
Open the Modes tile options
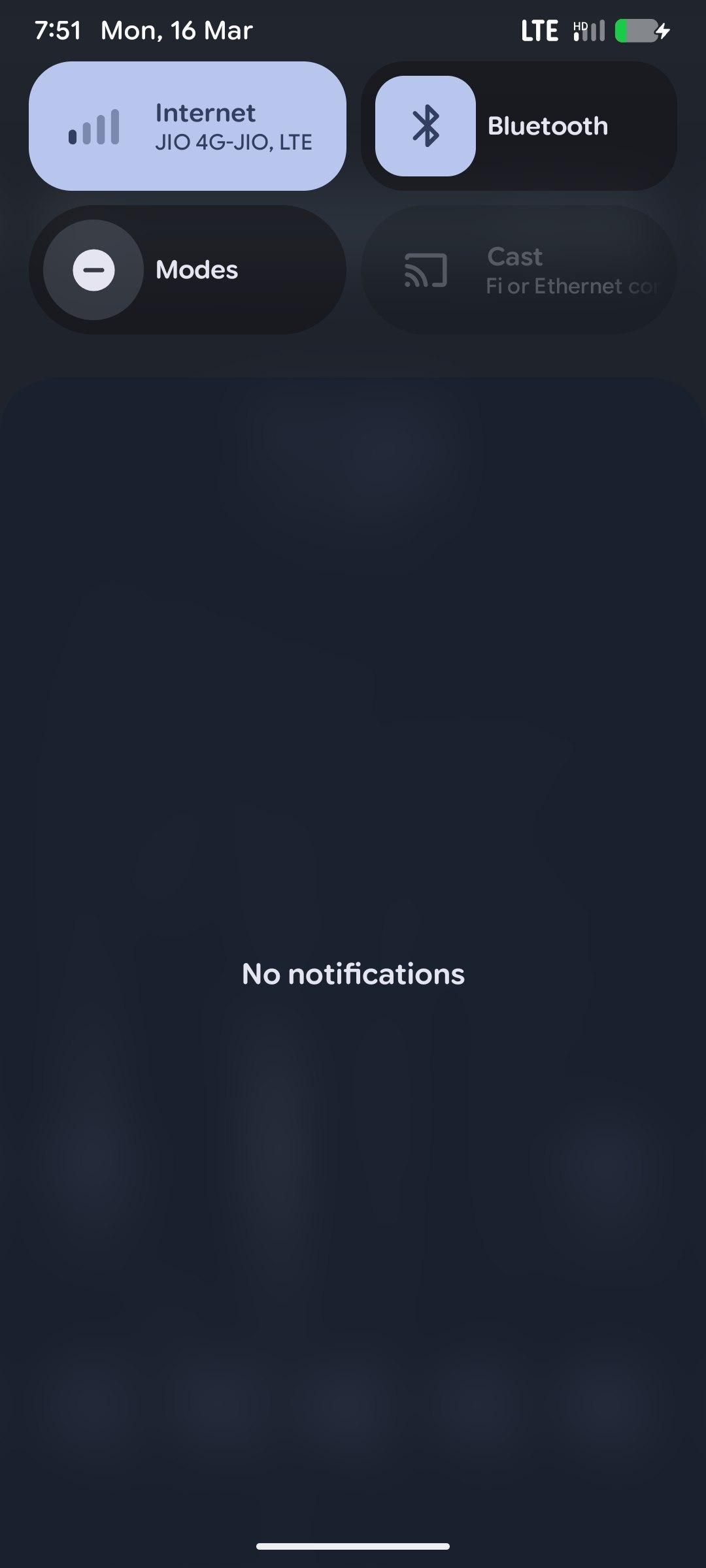(x=235, y=270)
